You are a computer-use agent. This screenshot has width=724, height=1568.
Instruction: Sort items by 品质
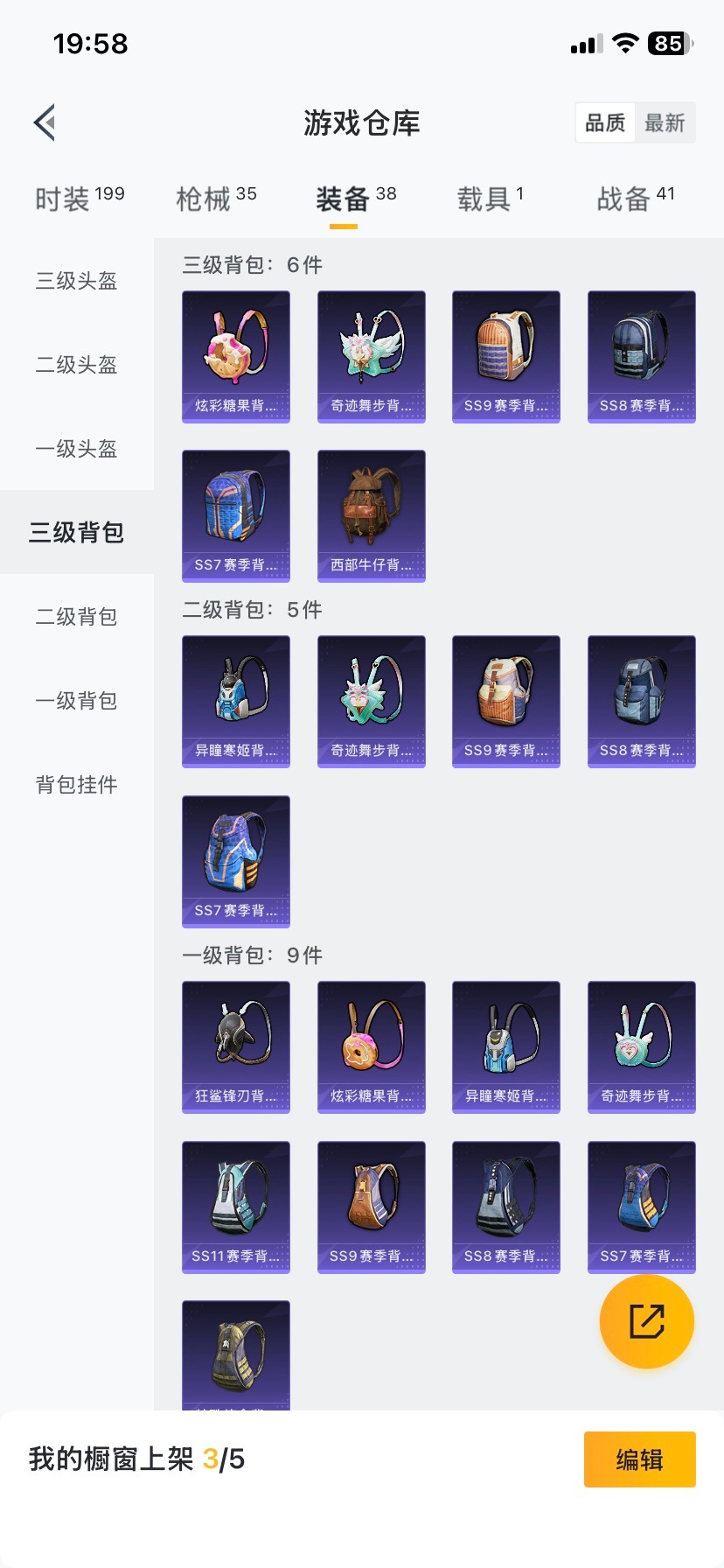[604, 122]
